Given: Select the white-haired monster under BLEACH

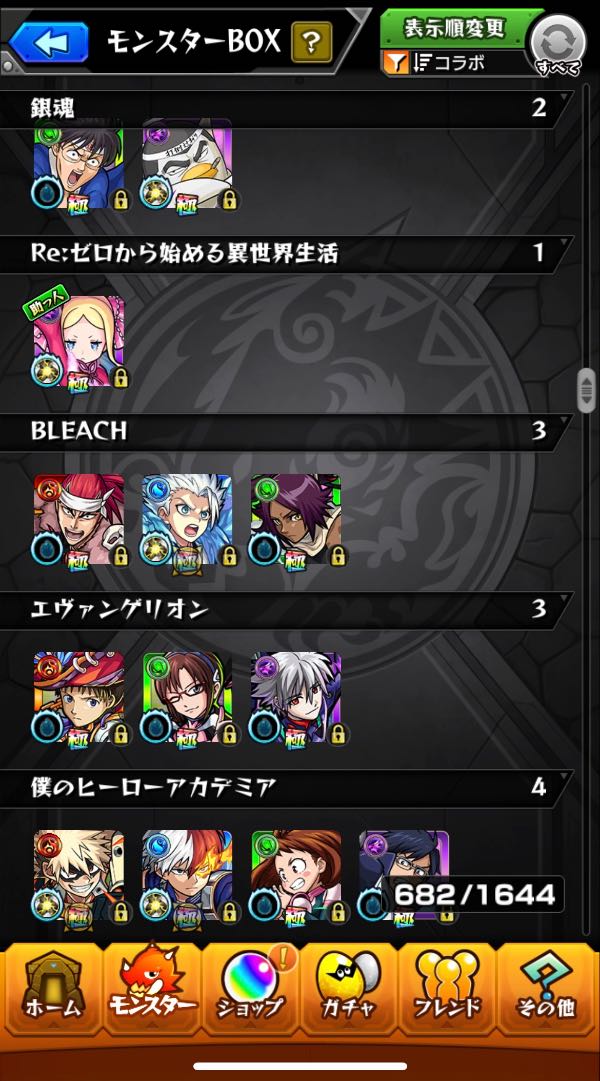Looking at the screenshot, I should tap(187, 520).
